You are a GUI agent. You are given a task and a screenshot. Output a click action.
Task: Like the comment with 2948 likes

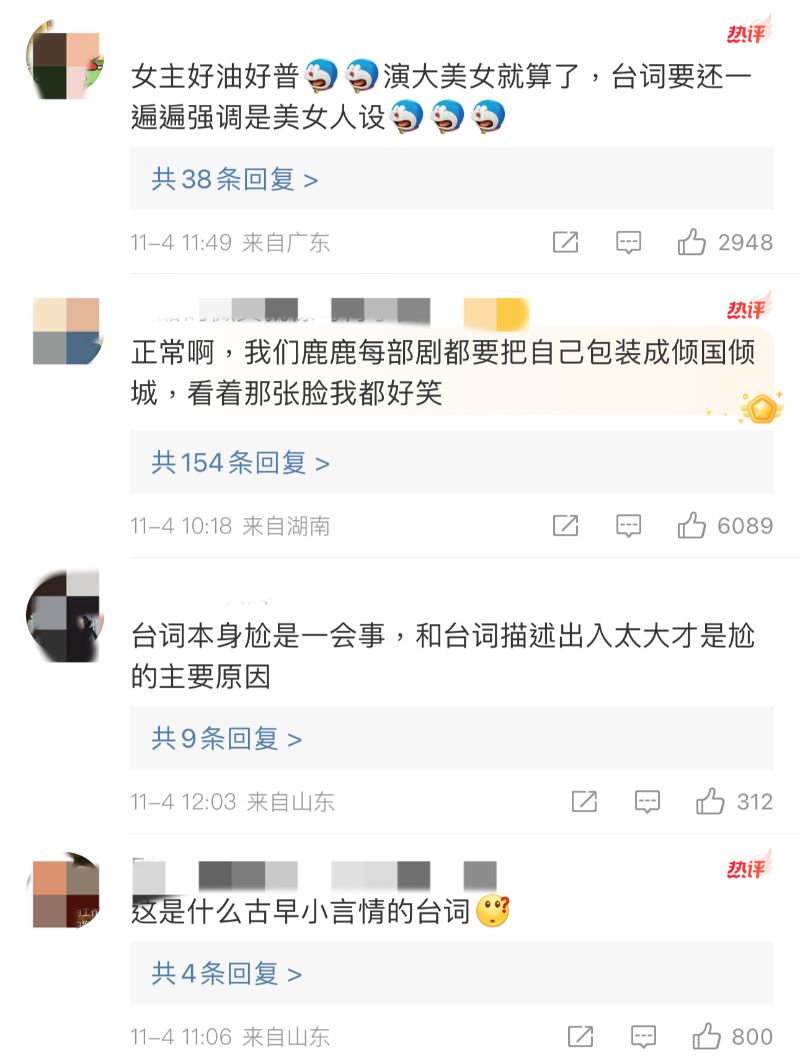692,242
